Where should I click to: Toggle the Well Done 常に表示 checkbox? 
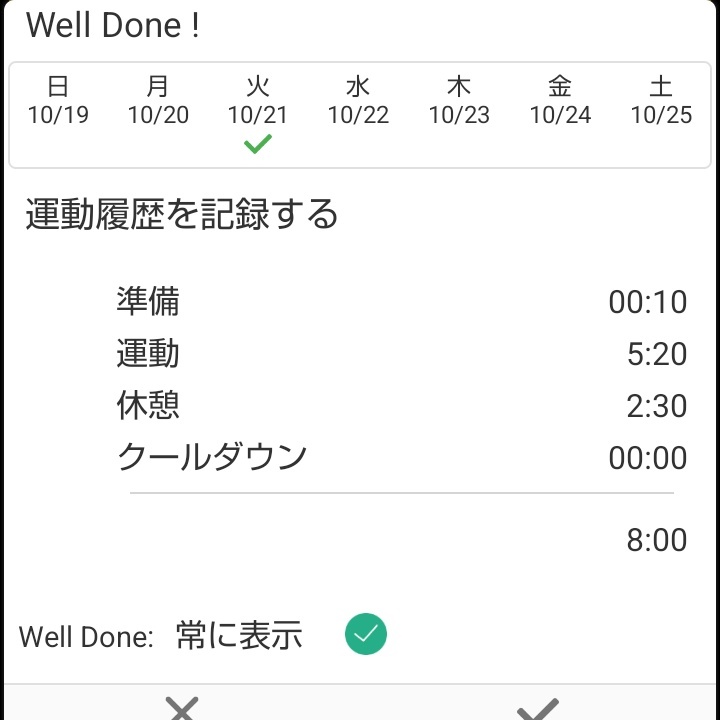[366, 634]
